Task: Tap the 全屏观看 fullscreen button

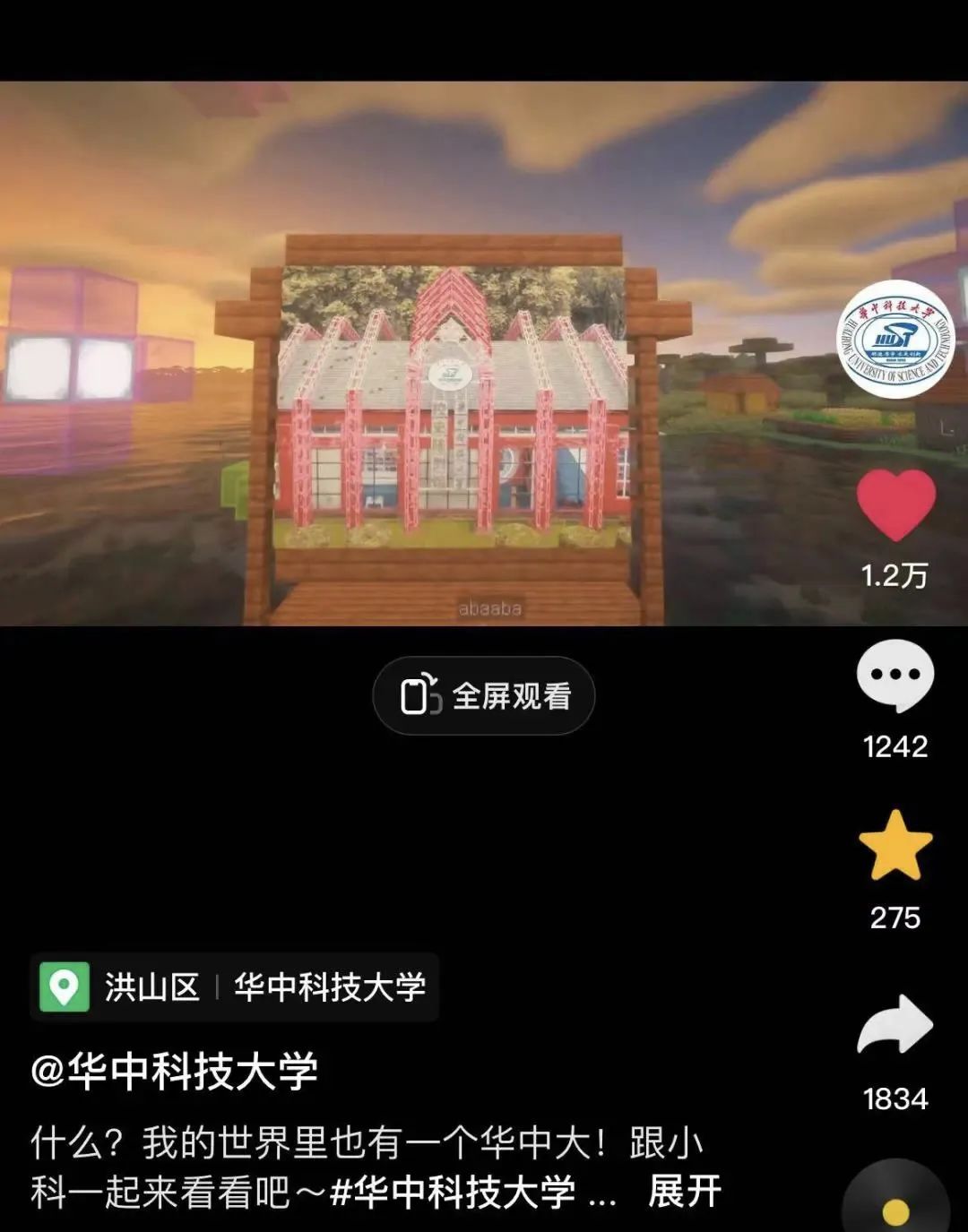Action: coord(484,696)
